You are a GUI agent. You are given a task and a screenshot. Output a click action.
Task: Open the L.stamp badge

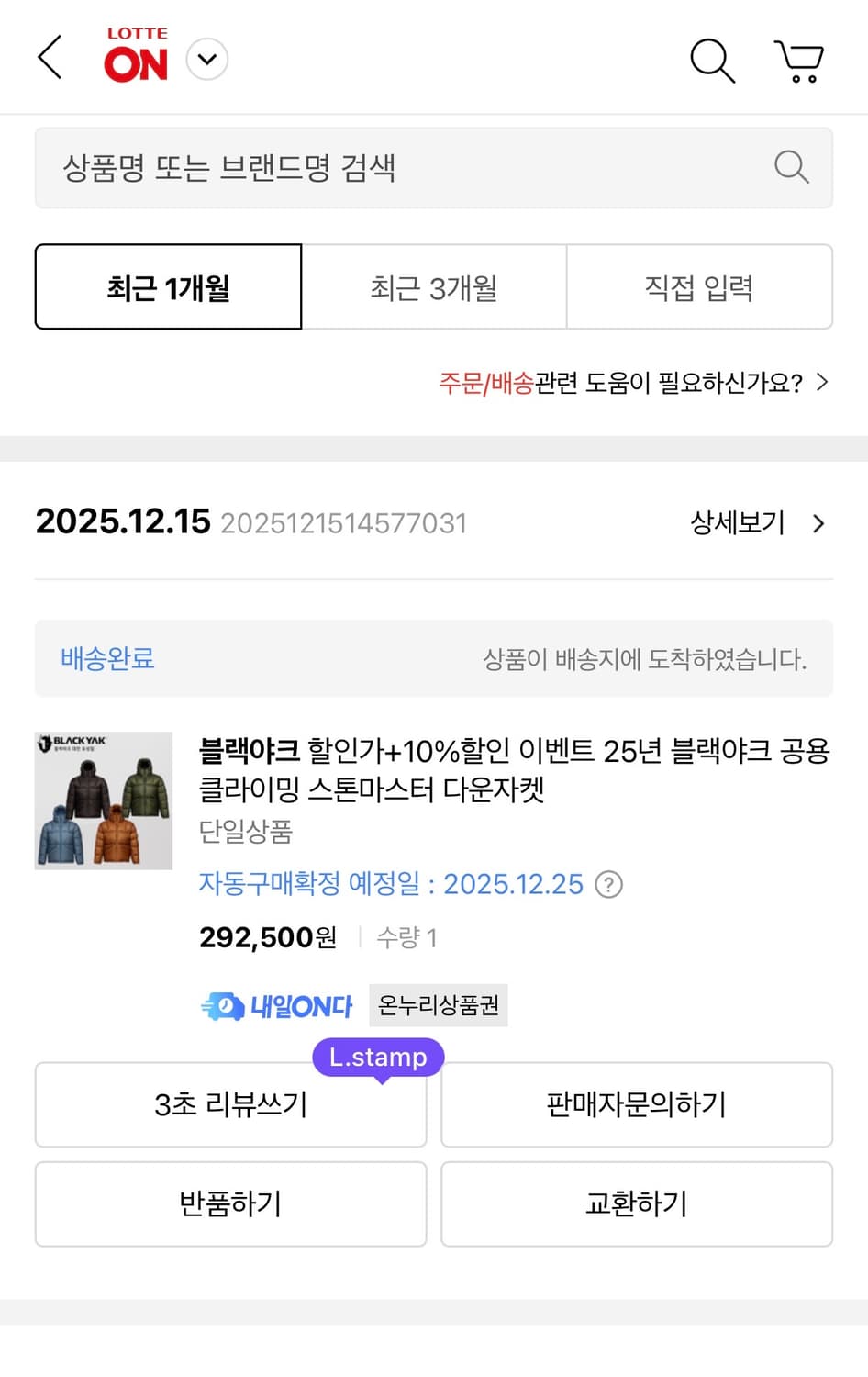[378, 1057]
